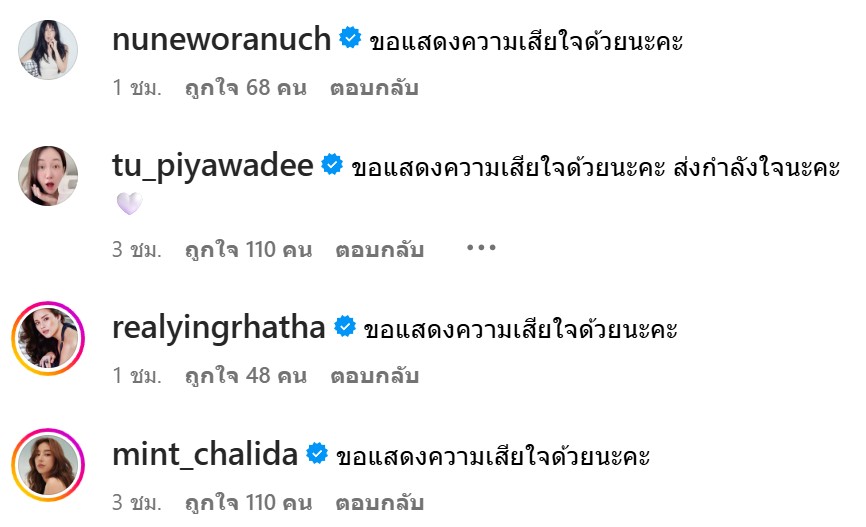View likes on nuneworanuch's comment
This screenshot has width=866, height=527.
click(x=245, y=88)
